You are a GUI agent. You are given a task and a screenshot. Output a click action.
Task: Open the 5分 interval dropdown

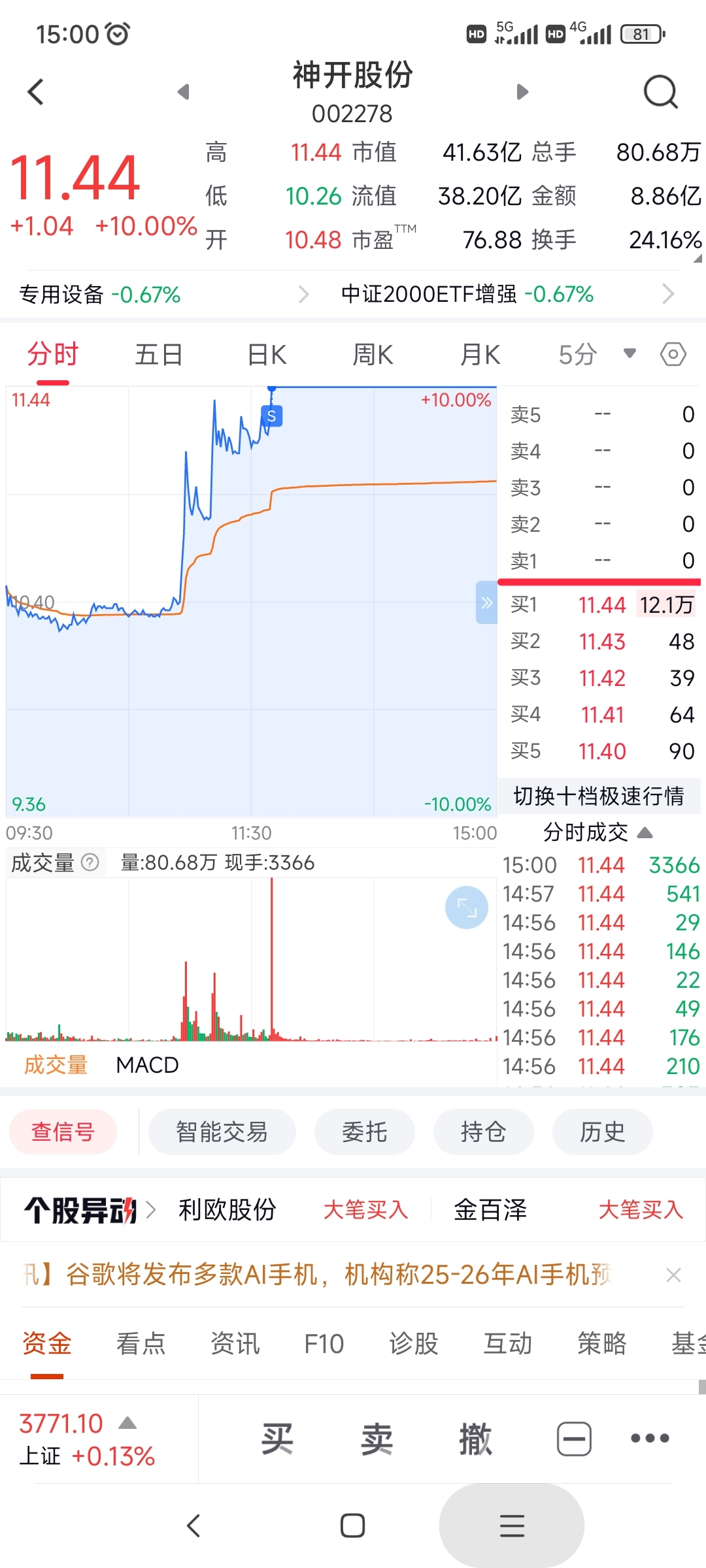click(x=596, y=355)
